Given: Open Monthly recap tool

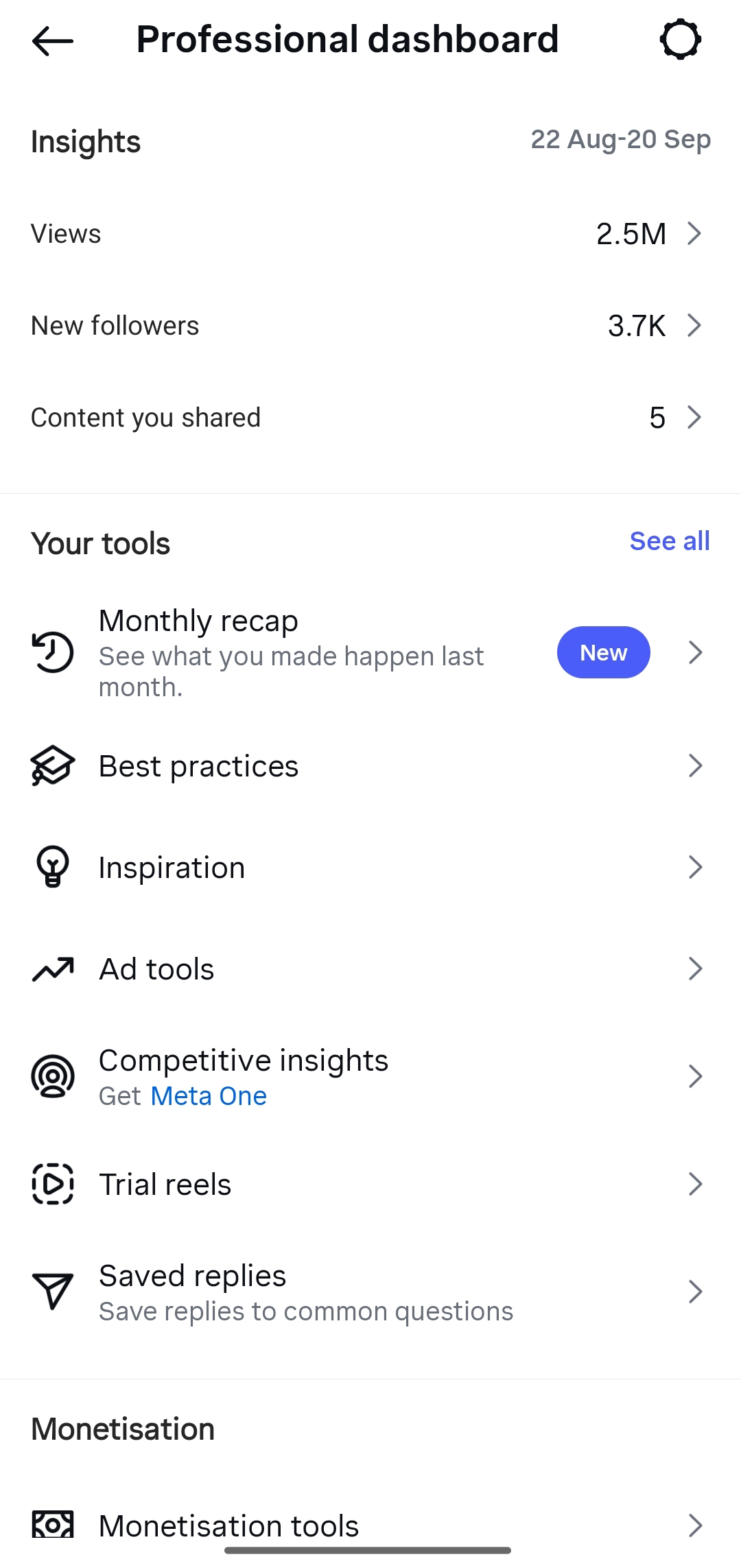Looking at the screenshot, I should 370,653.
